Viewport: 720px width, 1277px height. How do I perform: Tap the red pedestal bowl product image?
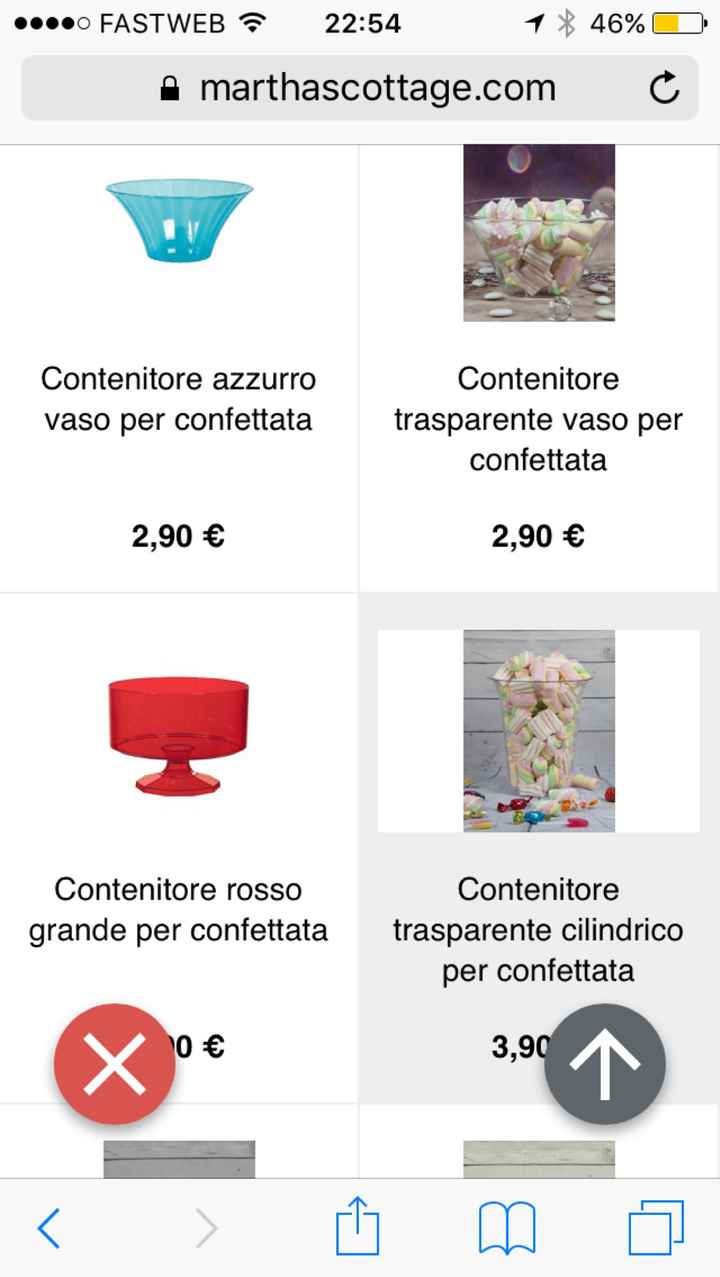tap(178, 735)
